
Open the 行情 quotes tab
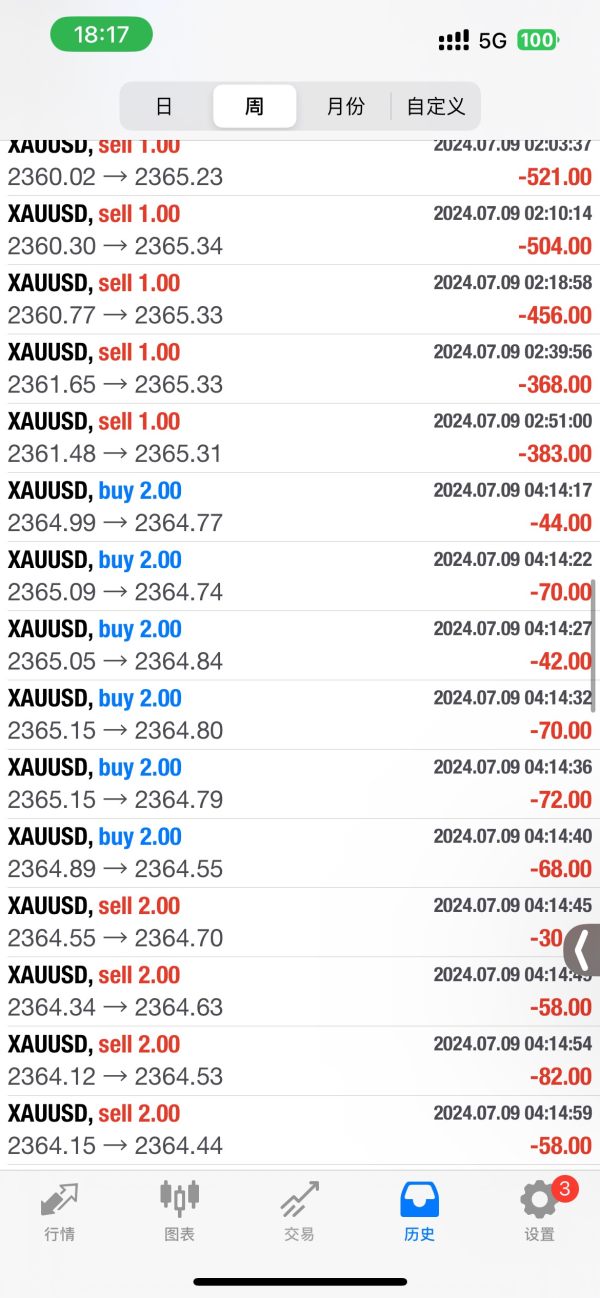60,1211
